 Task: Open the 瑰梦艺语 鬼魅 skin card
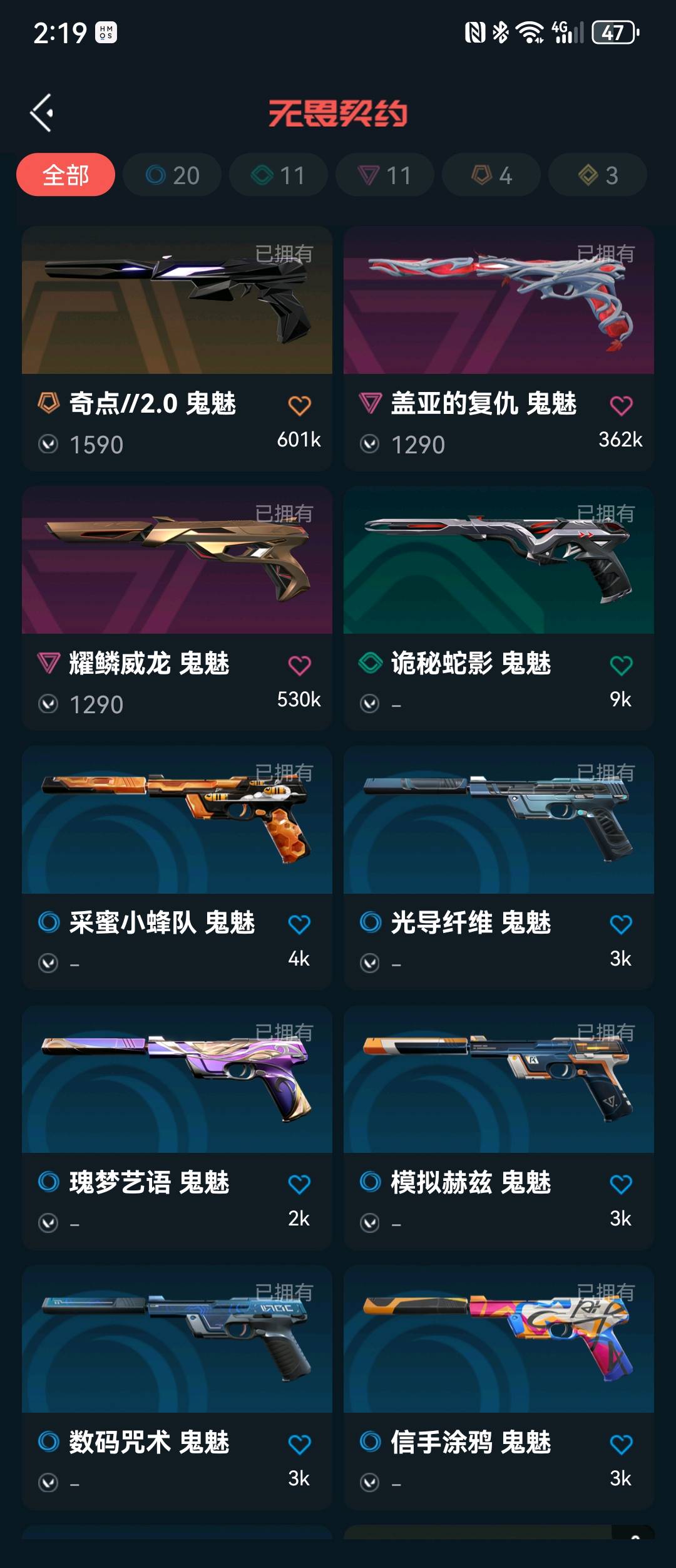tap(177, 1080)
